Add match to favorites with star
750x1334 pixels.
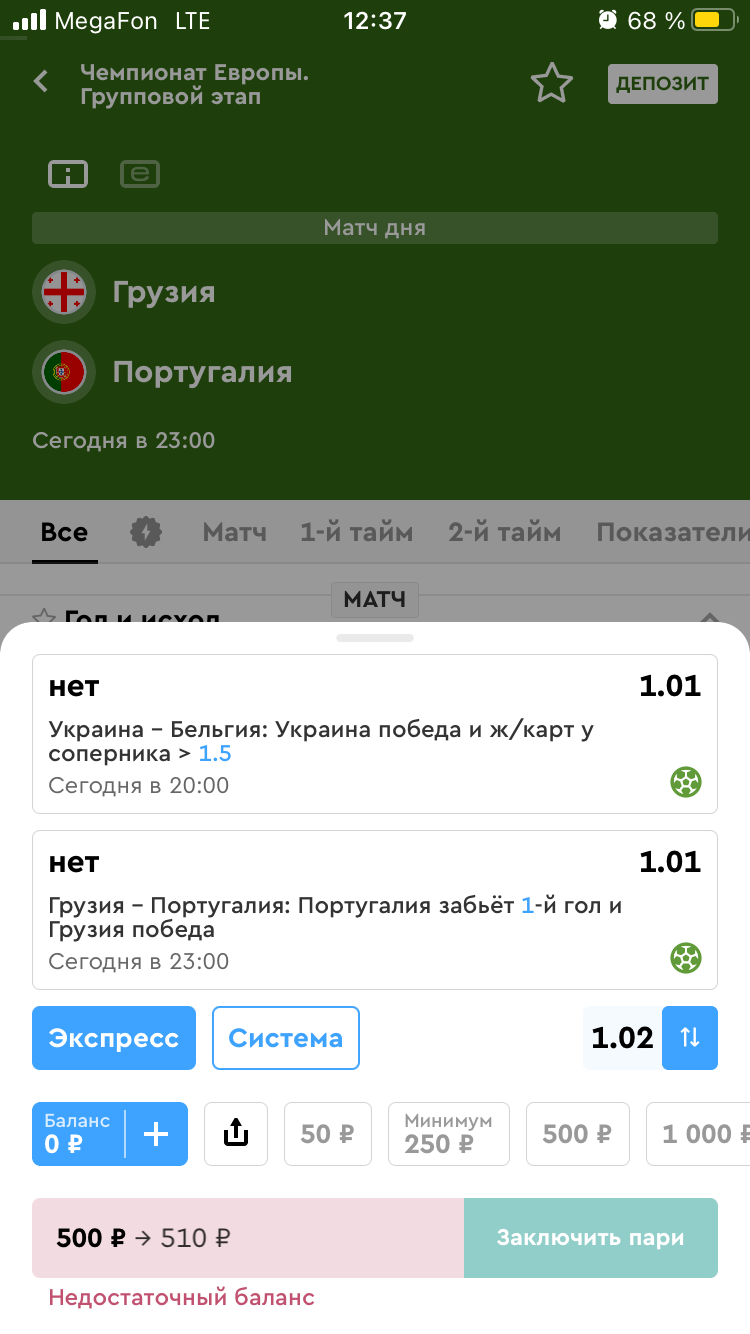(551, 84)
